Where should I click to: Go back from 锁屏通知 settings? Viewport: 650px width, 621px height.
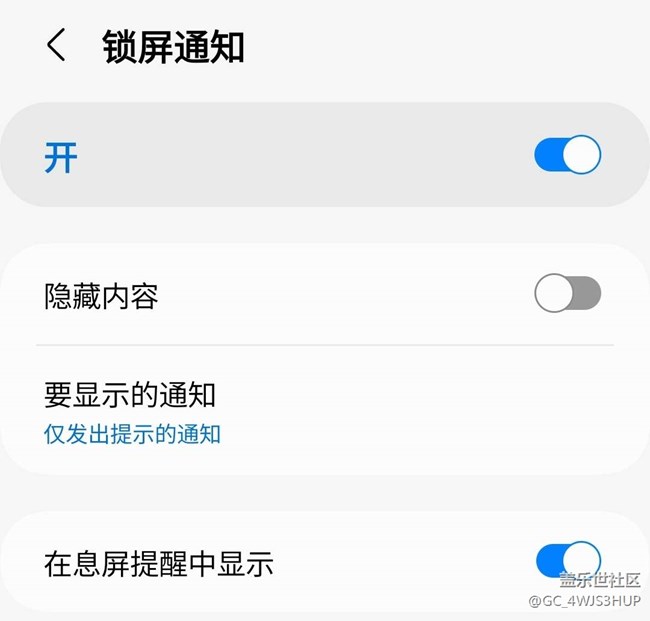pos(56,46)
